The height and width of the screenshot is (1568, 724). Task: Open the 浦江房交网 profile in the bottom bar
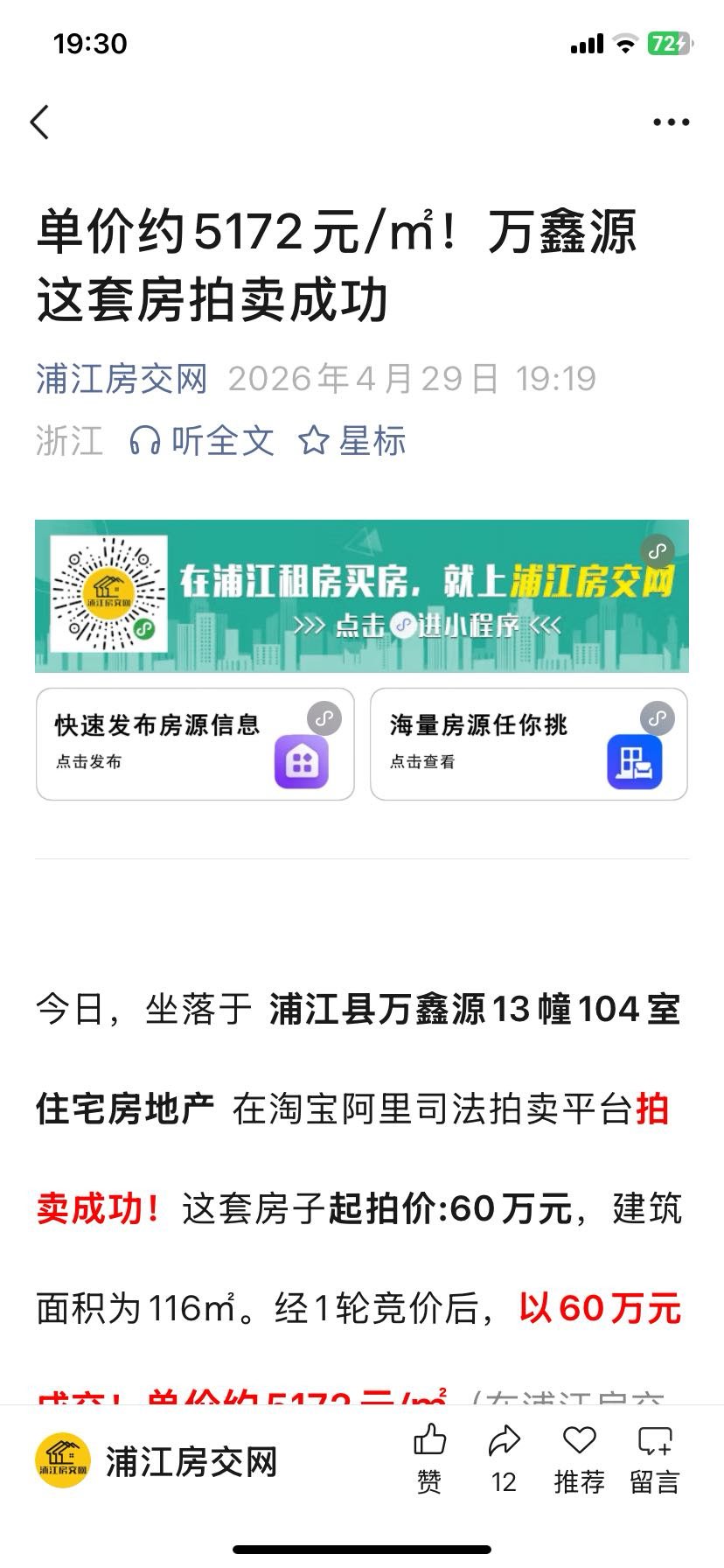click(x=157, y=1461)
